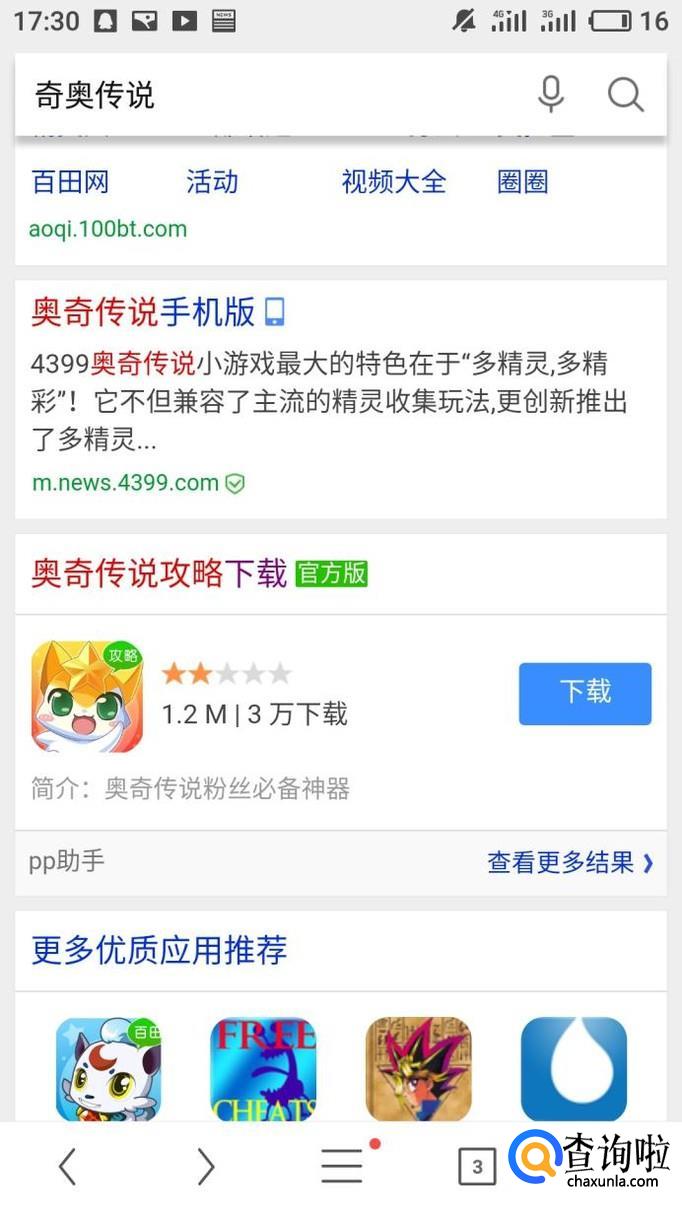Tap the blue 下载 button
Viewport: 682px width, 1212px height.
[x=585, y=693]
